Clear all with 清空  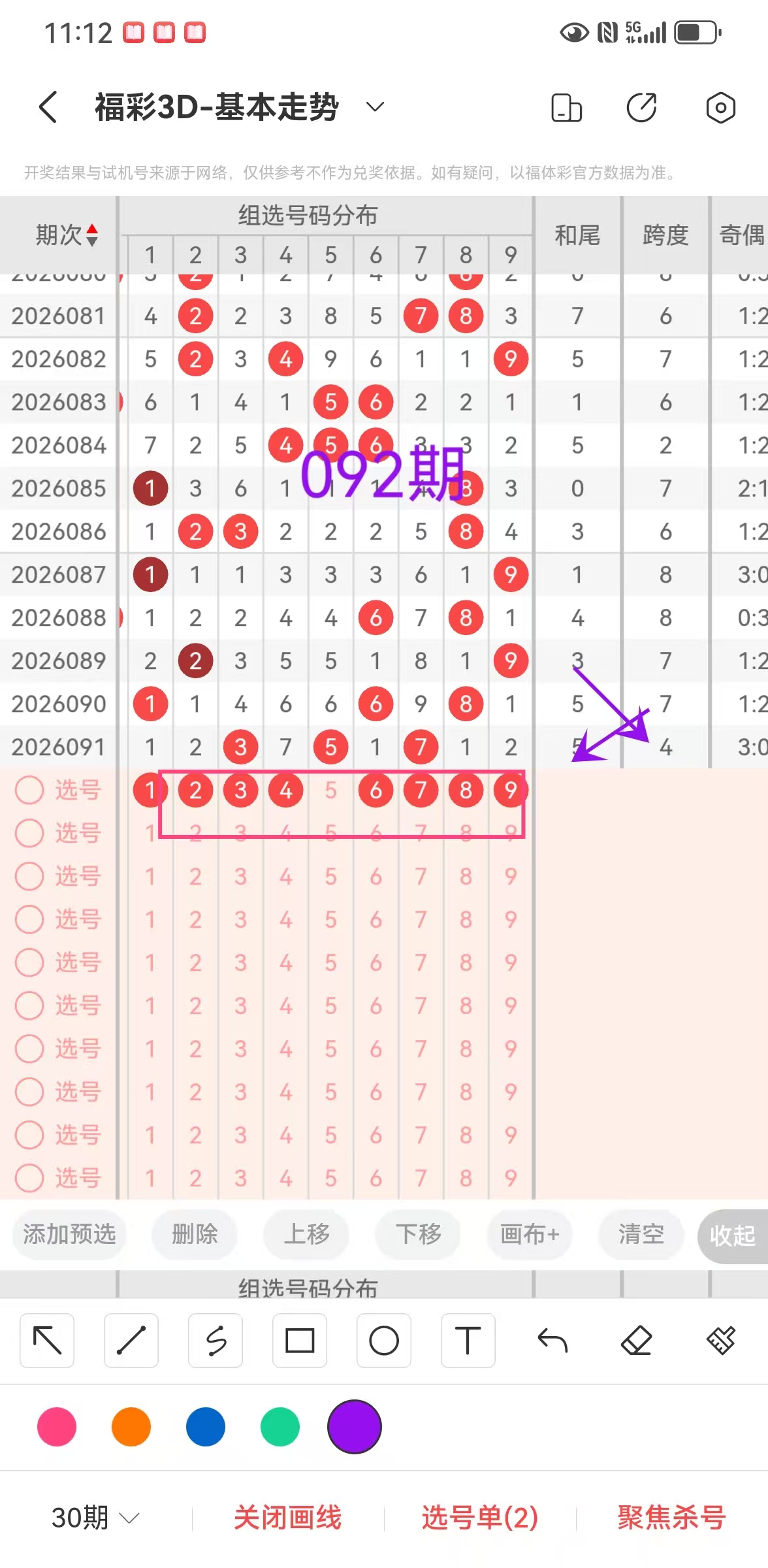641,1234
